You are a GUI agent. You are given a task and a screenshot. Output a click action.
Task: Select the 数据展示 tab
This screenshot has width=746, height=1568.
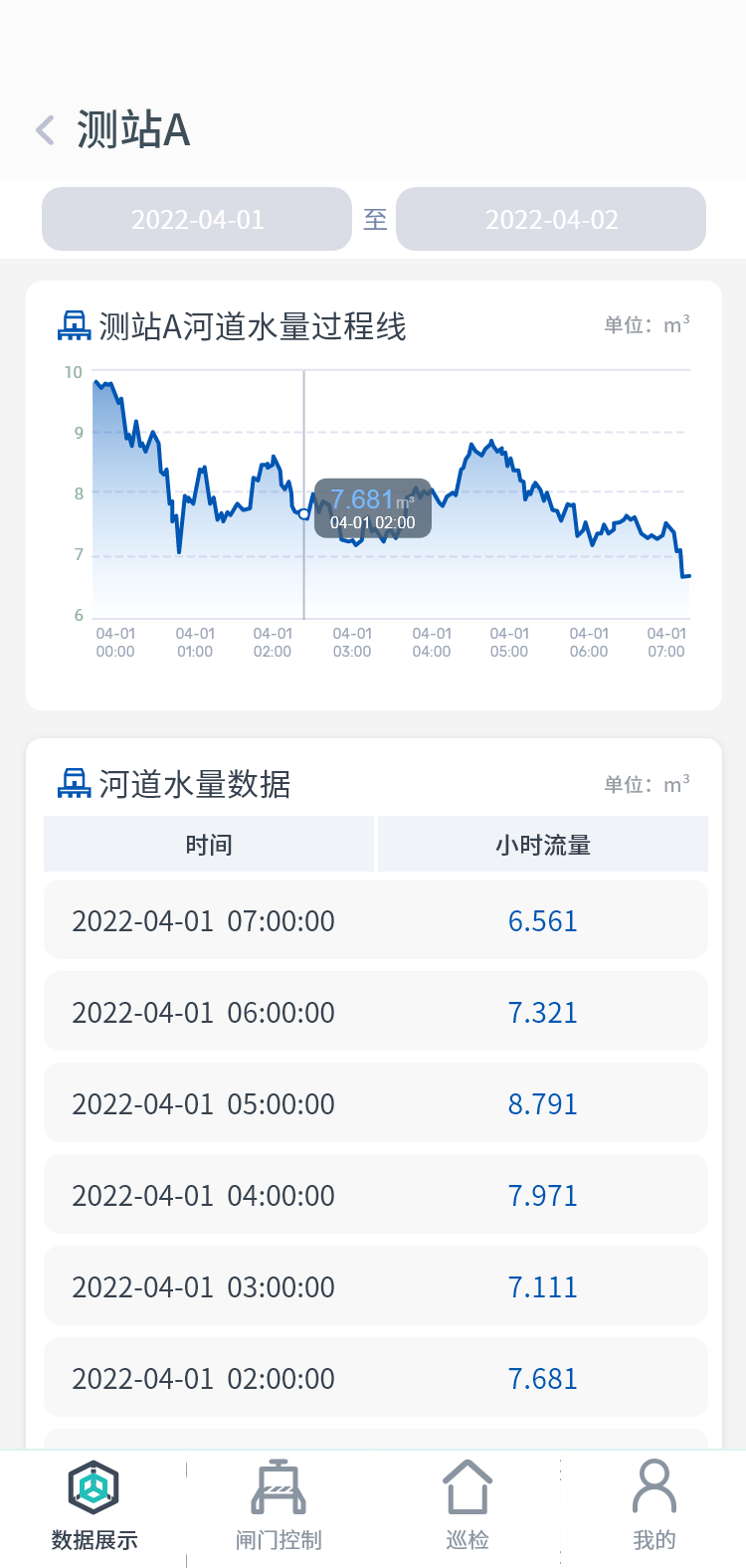pos(93,1506)
